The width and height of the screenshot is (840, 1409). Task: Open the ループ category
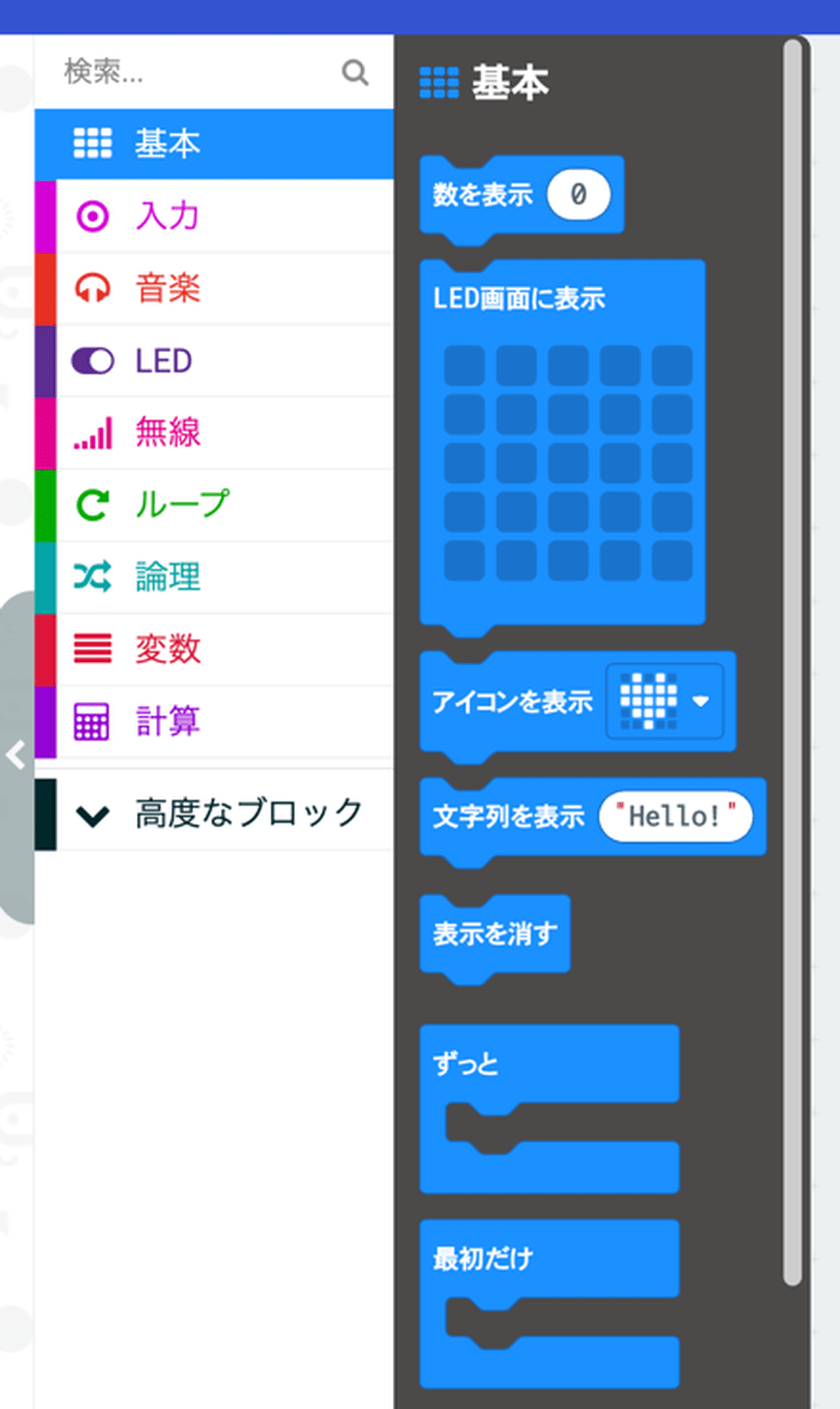(215, 504)
